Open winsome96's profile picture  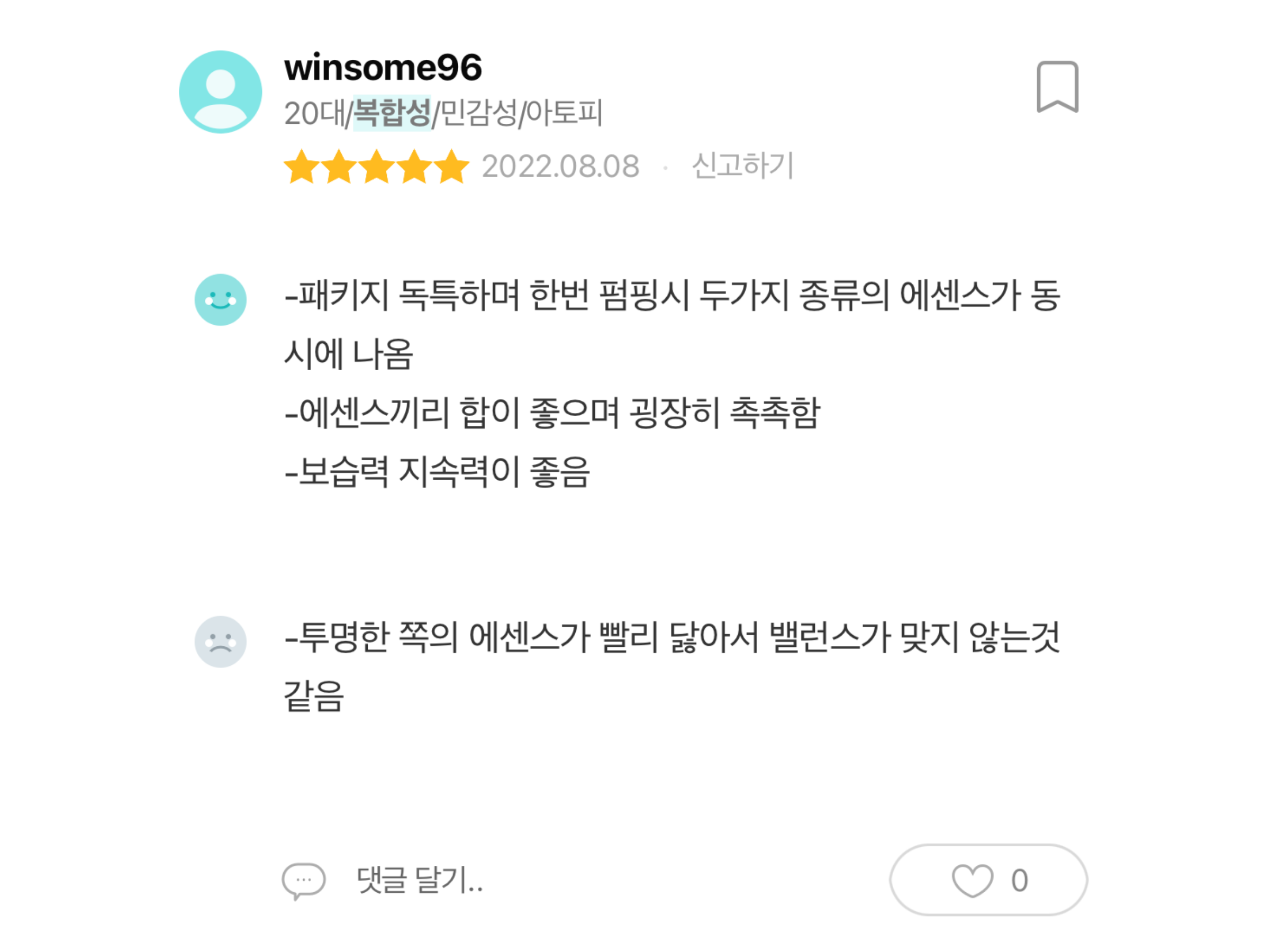point(221,92)
